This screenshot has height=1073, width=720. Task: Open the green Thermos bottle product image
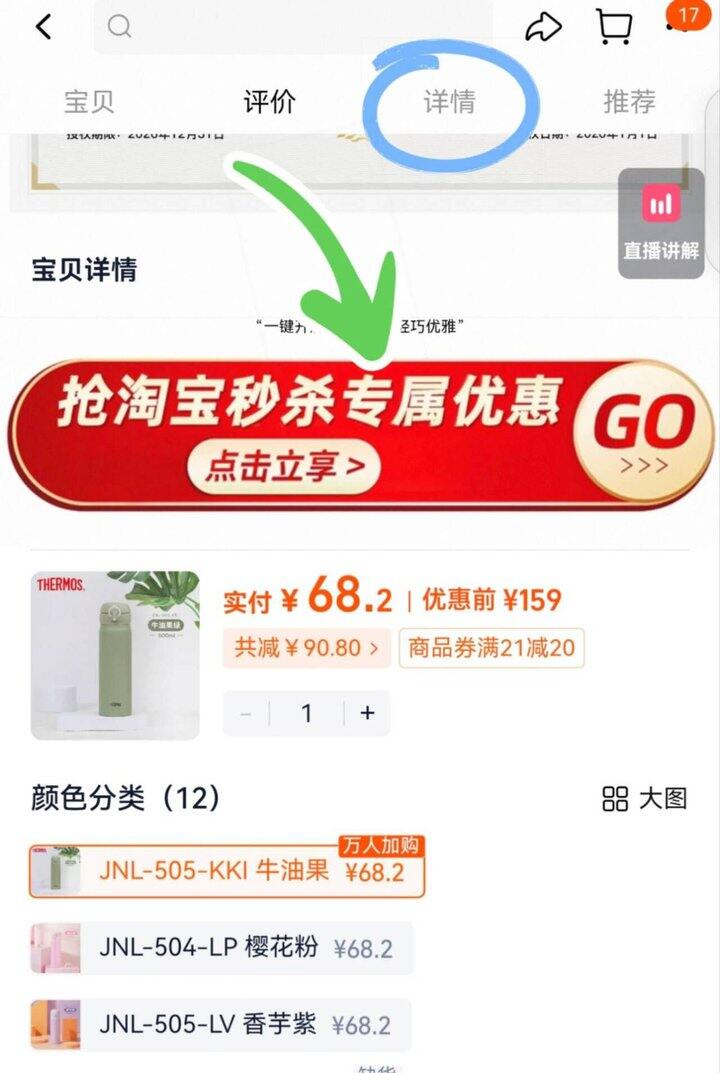pyautogui.click(x=115, y=655)
